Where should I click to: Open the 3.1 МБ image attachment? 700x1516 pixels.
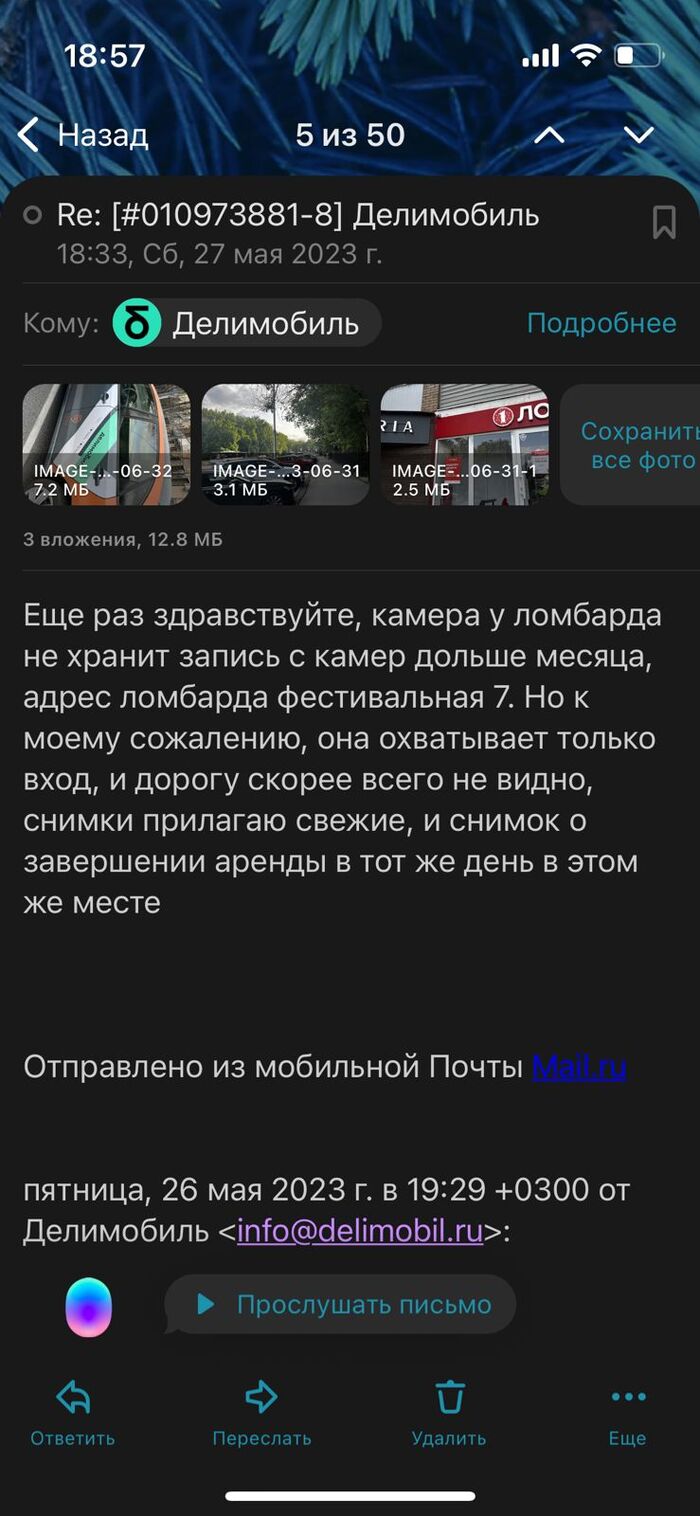pyautogui.click(x=285, y=444)
